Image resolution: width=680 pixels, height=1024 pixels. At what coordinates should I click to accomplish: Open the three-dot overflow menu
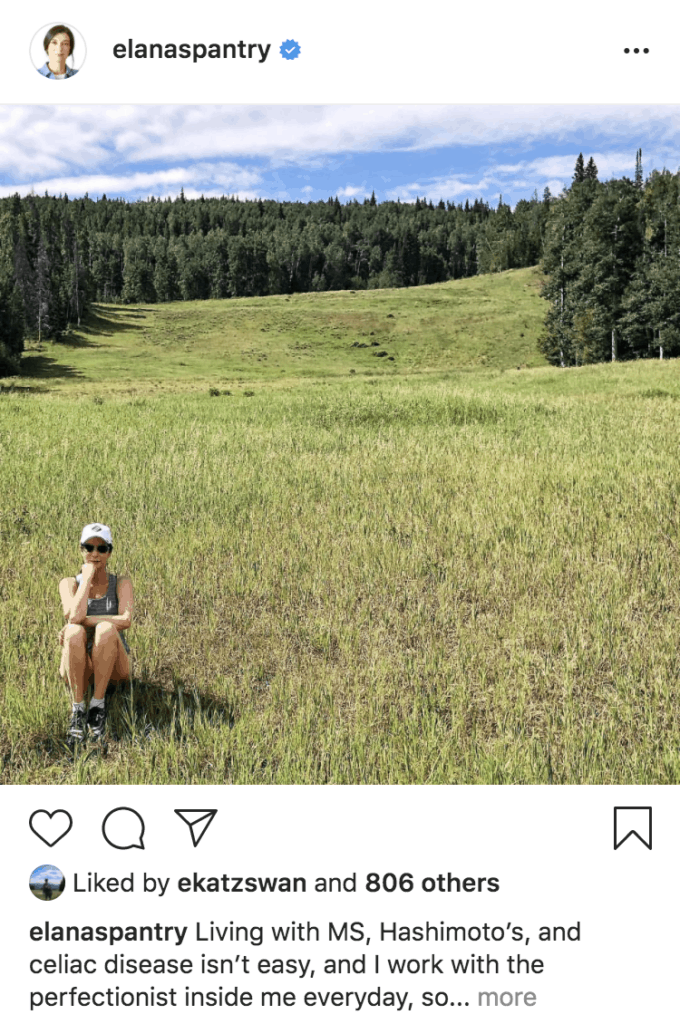[x=636, y=51]
